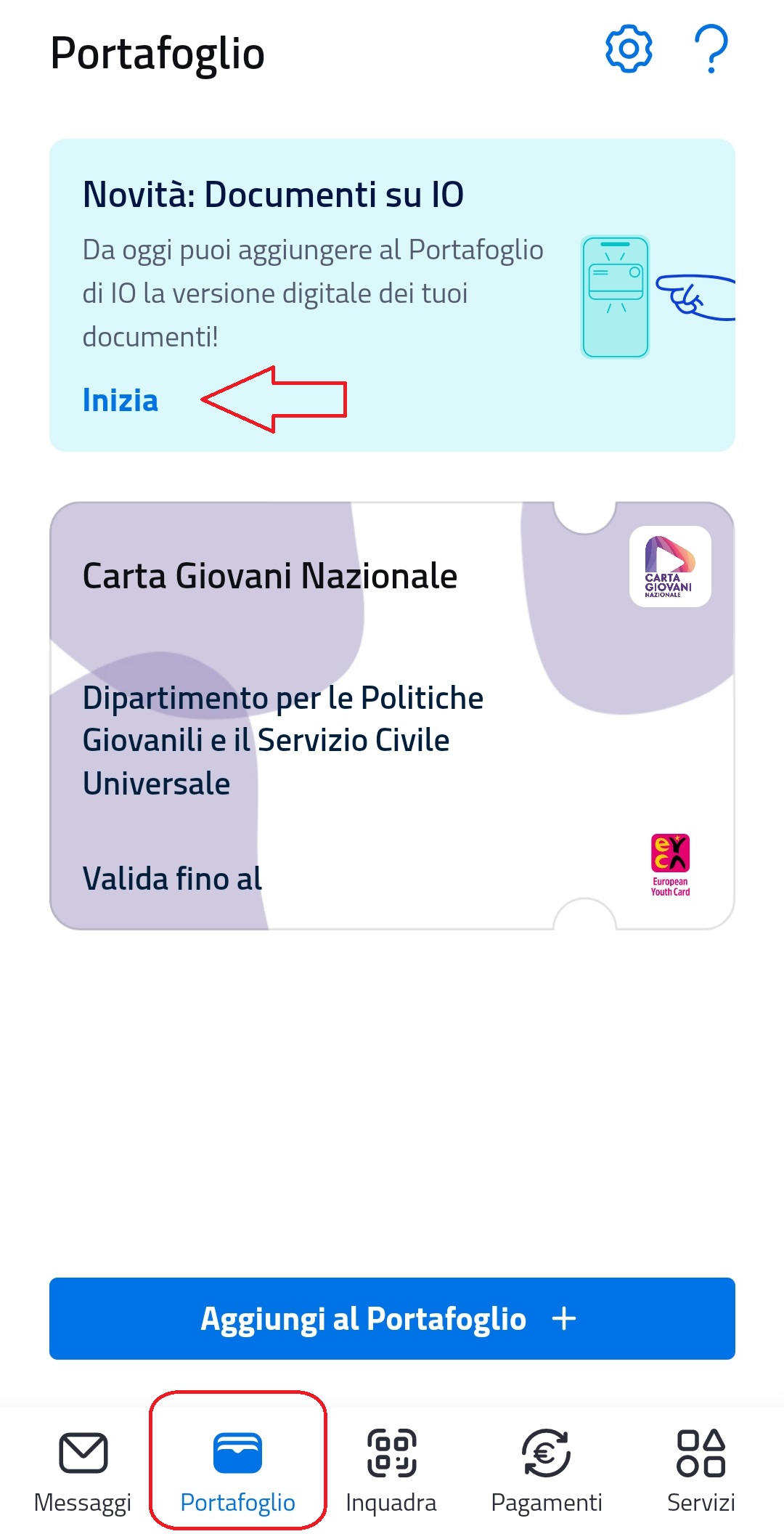
Task: Open the Servizi tab
Action: click(701, 1472)
